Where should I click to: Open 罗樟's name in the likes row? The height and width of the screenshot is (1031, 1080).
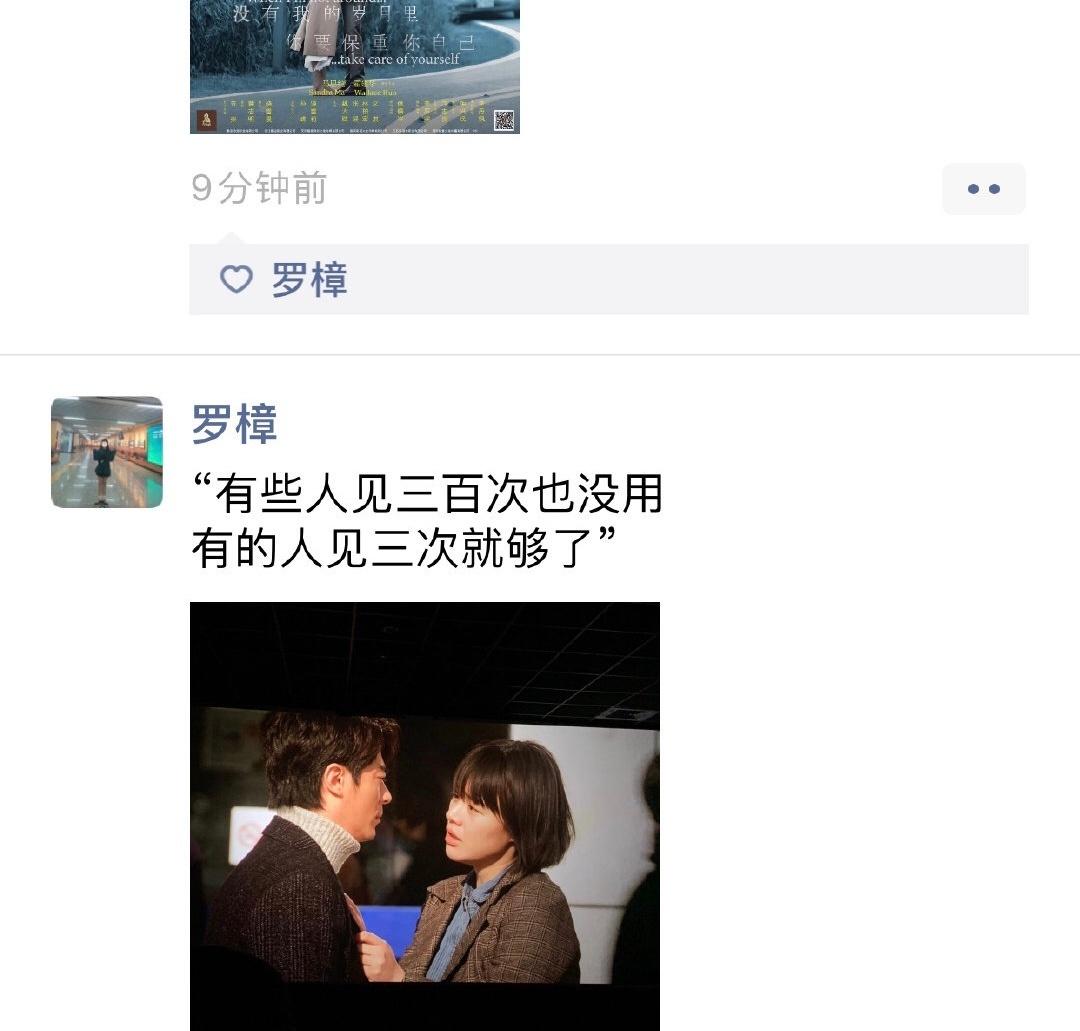coord(309,280)
